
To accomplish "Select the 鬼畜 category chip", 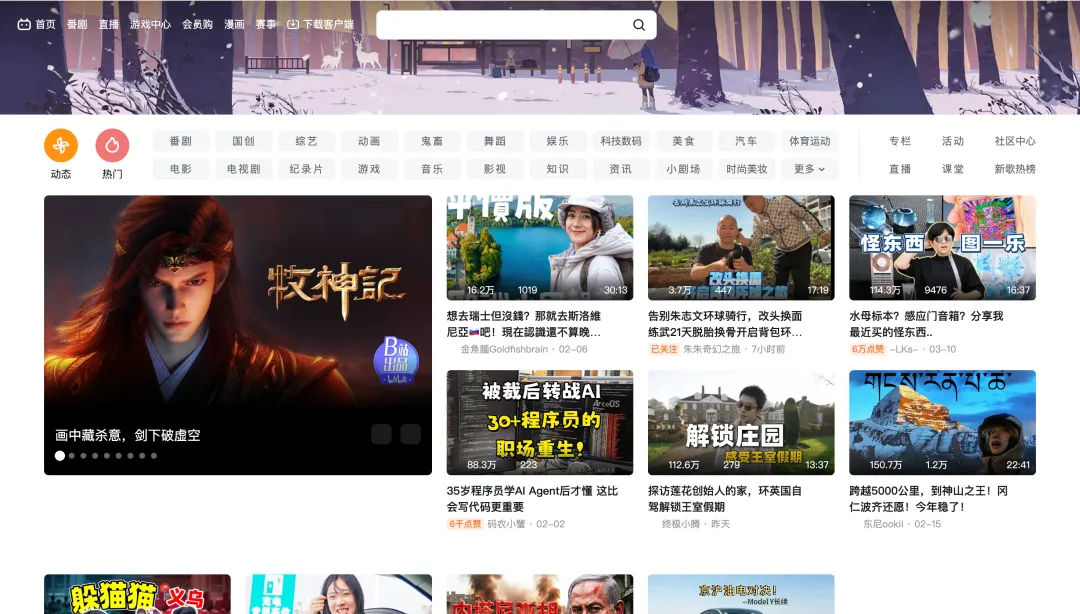I will tap(432, 141).
